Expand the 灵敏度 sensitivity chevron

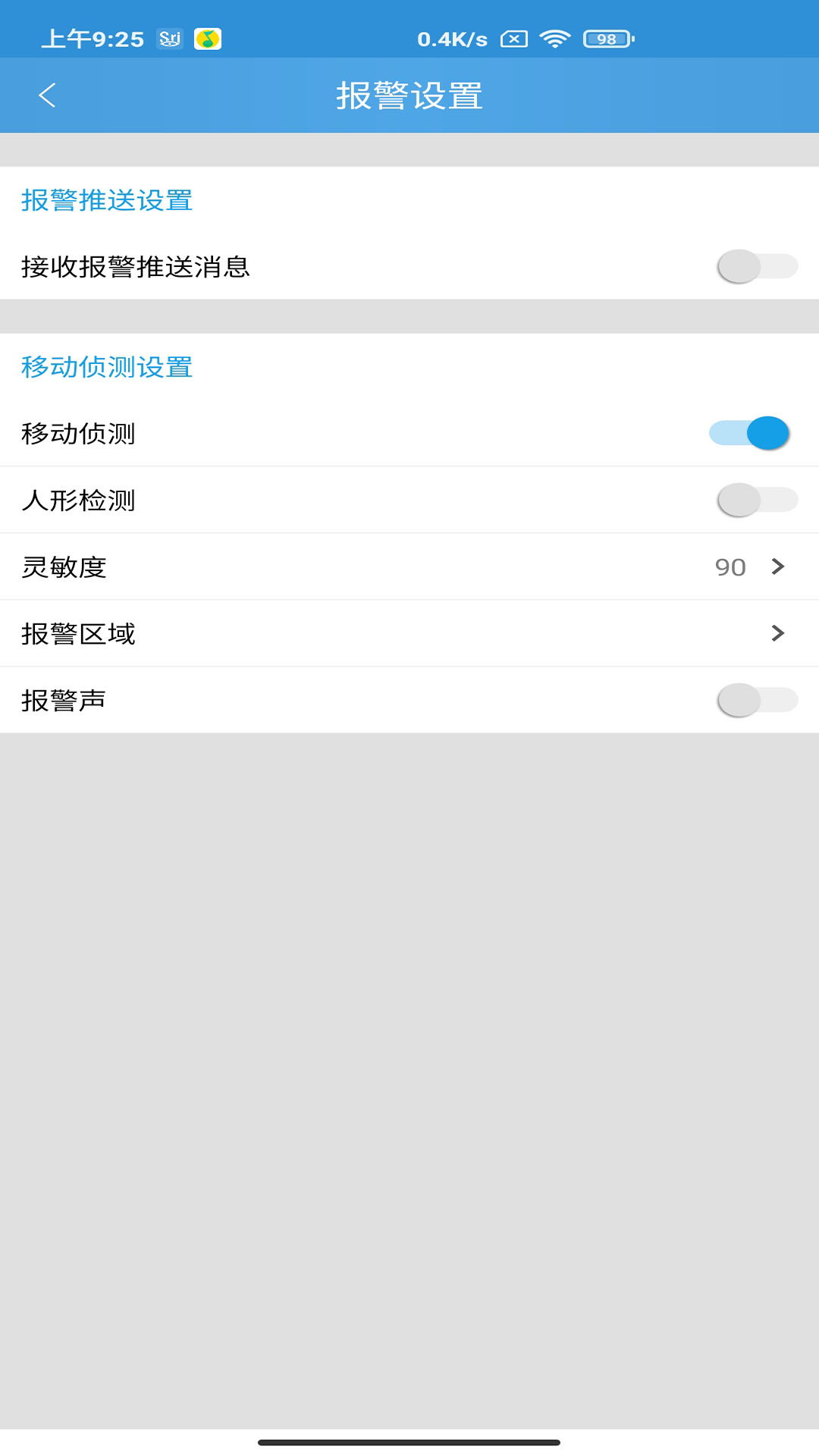[x=777, y=567]
